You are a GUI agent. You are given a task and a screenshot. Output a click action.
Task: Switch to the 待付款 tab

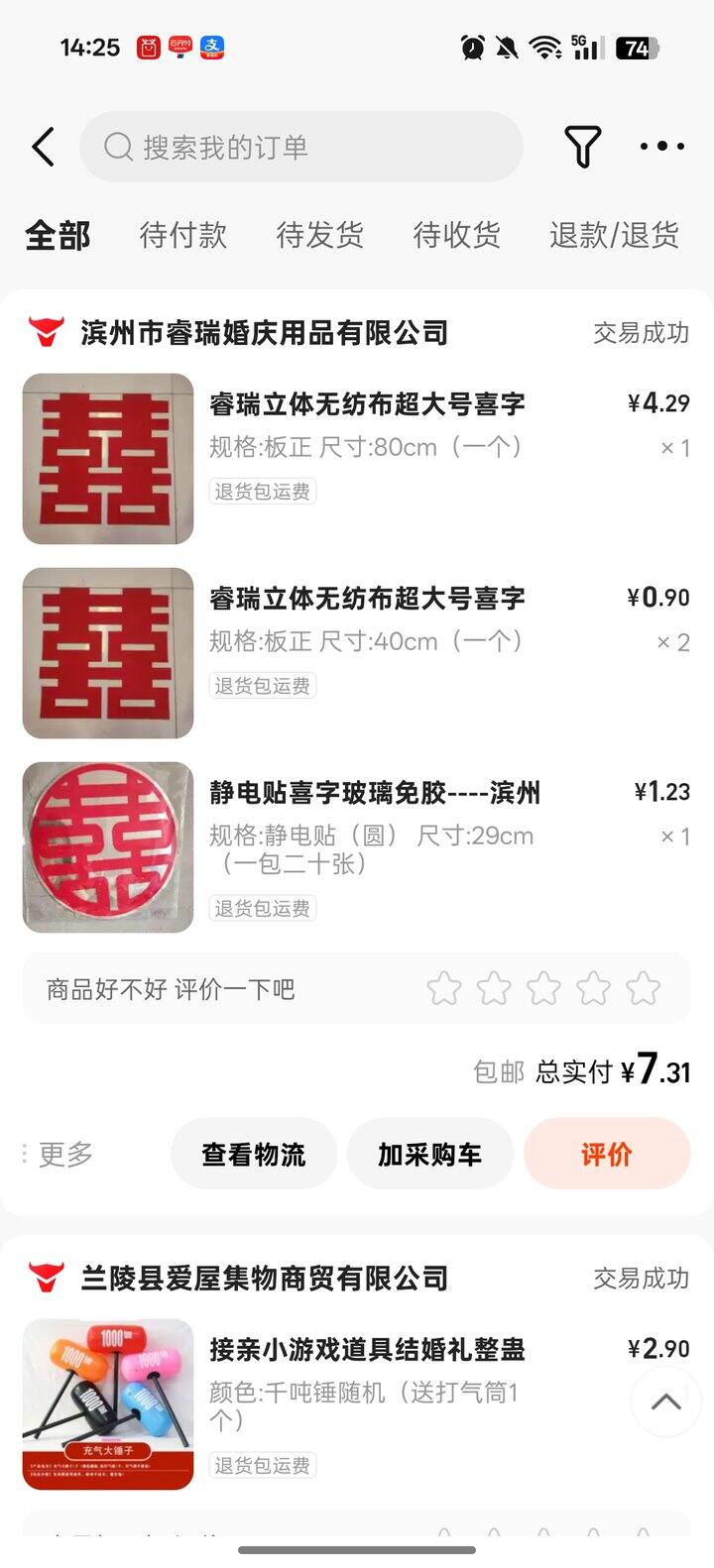(183, 235)
